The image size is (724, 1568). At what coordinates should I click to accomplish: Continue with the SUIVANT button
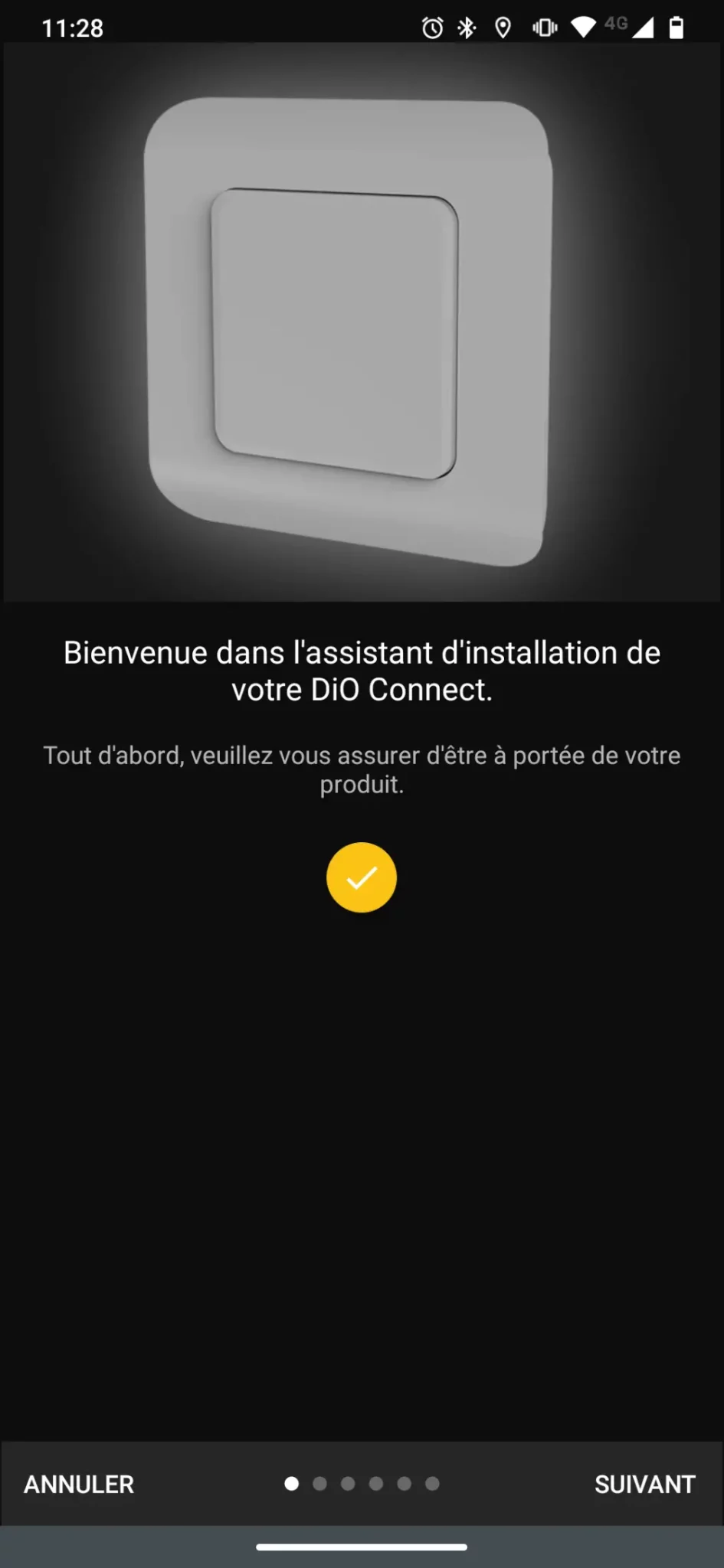point(644,1484)
